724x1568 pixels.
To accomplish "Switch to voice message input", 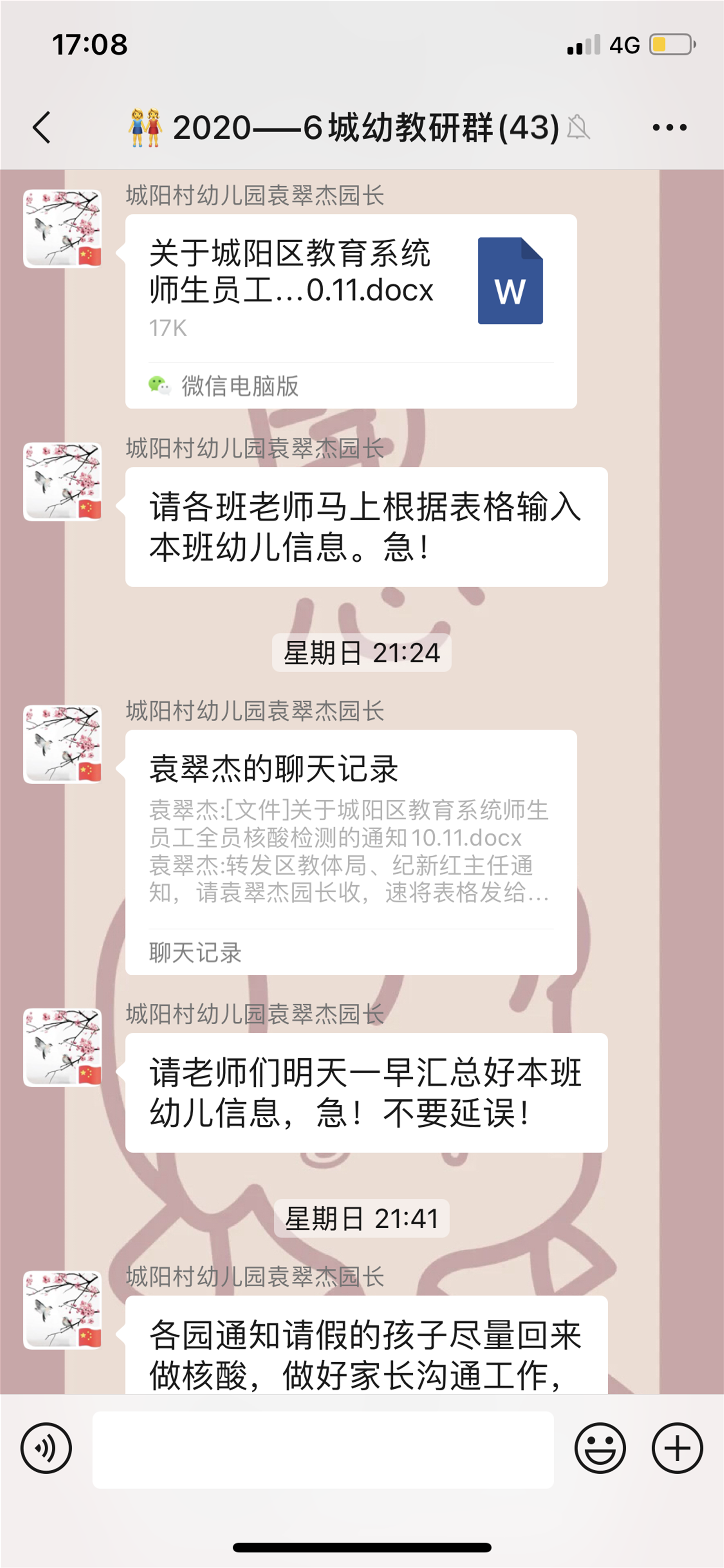I will point(46,1448).
